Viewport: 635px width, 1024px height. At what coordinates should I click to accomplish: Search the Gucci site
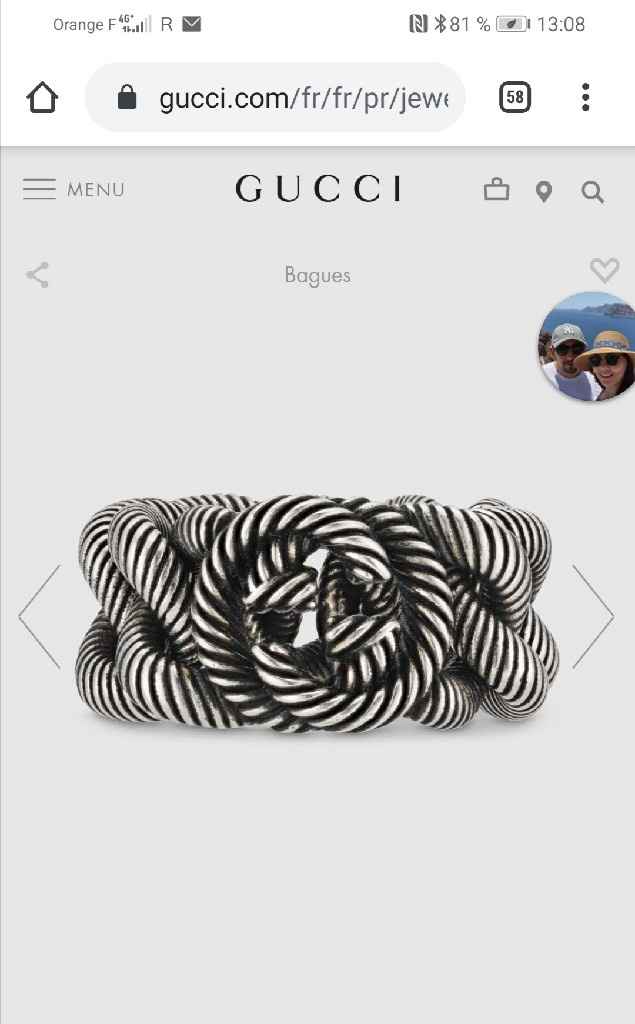coord(593,192)
